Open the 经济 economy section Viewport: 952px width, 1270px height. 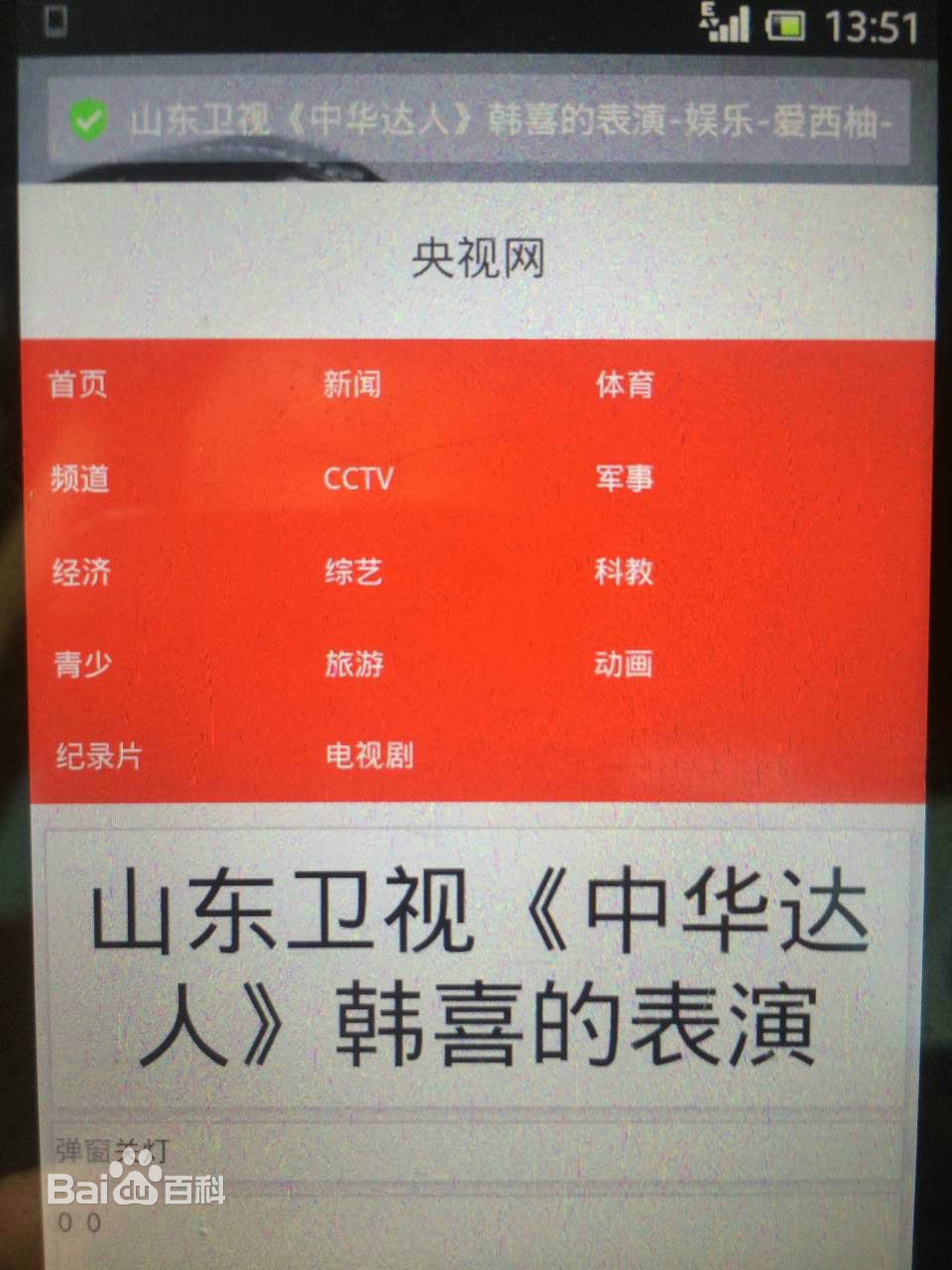(83, 572)
